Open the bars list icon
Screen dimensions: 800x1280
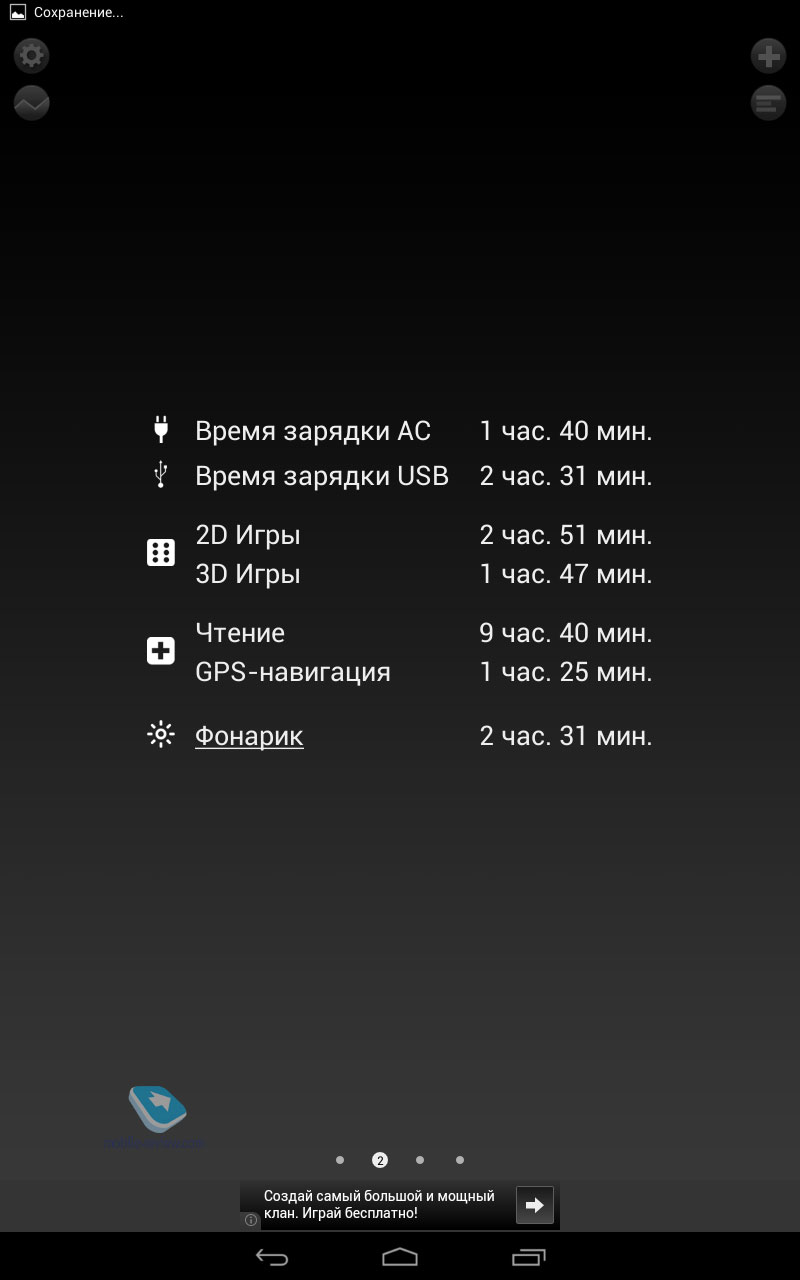tap(768, 103)
